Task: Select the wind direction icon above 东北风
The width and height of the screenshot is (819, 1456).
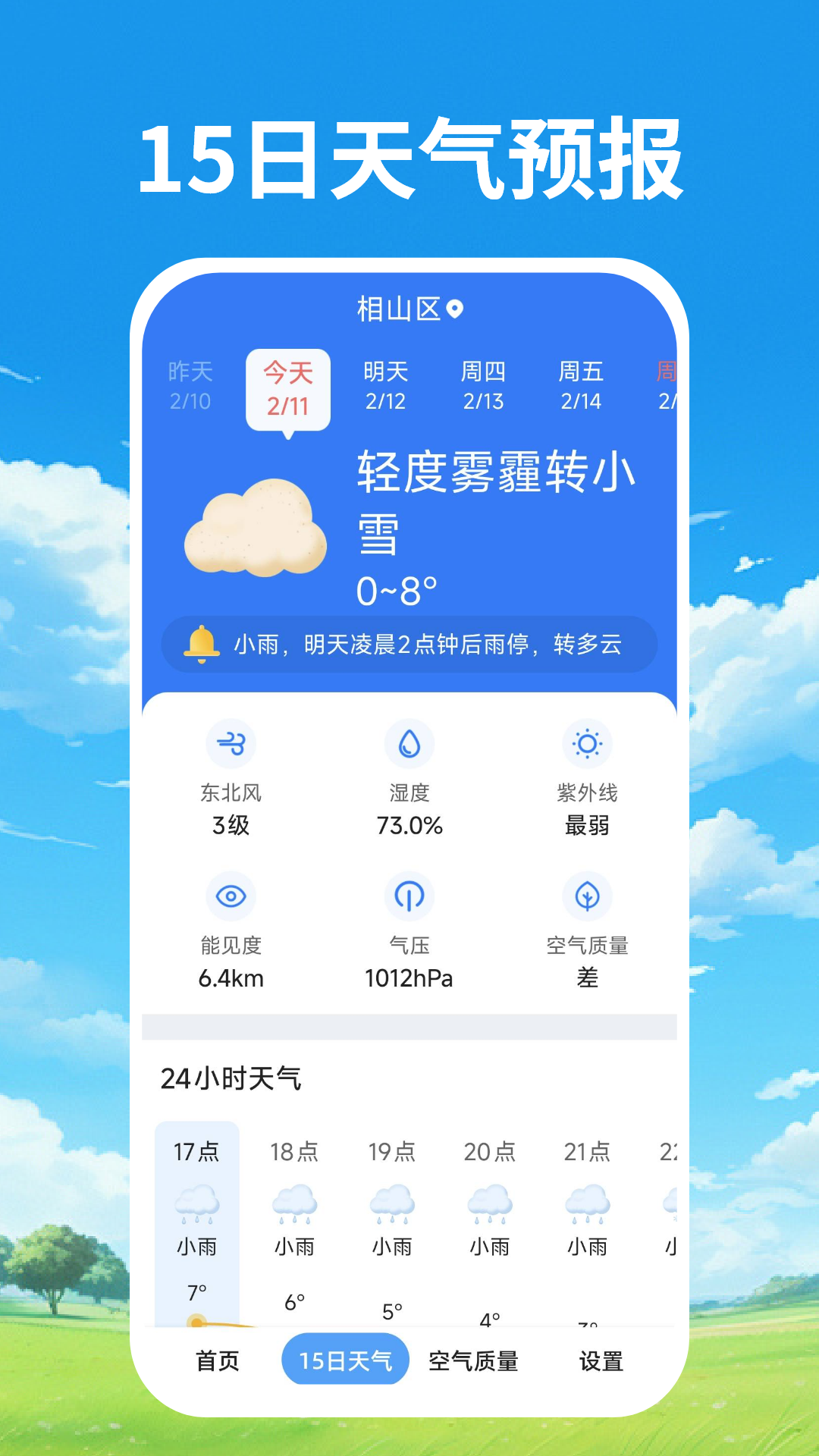Action: (231, 744)
